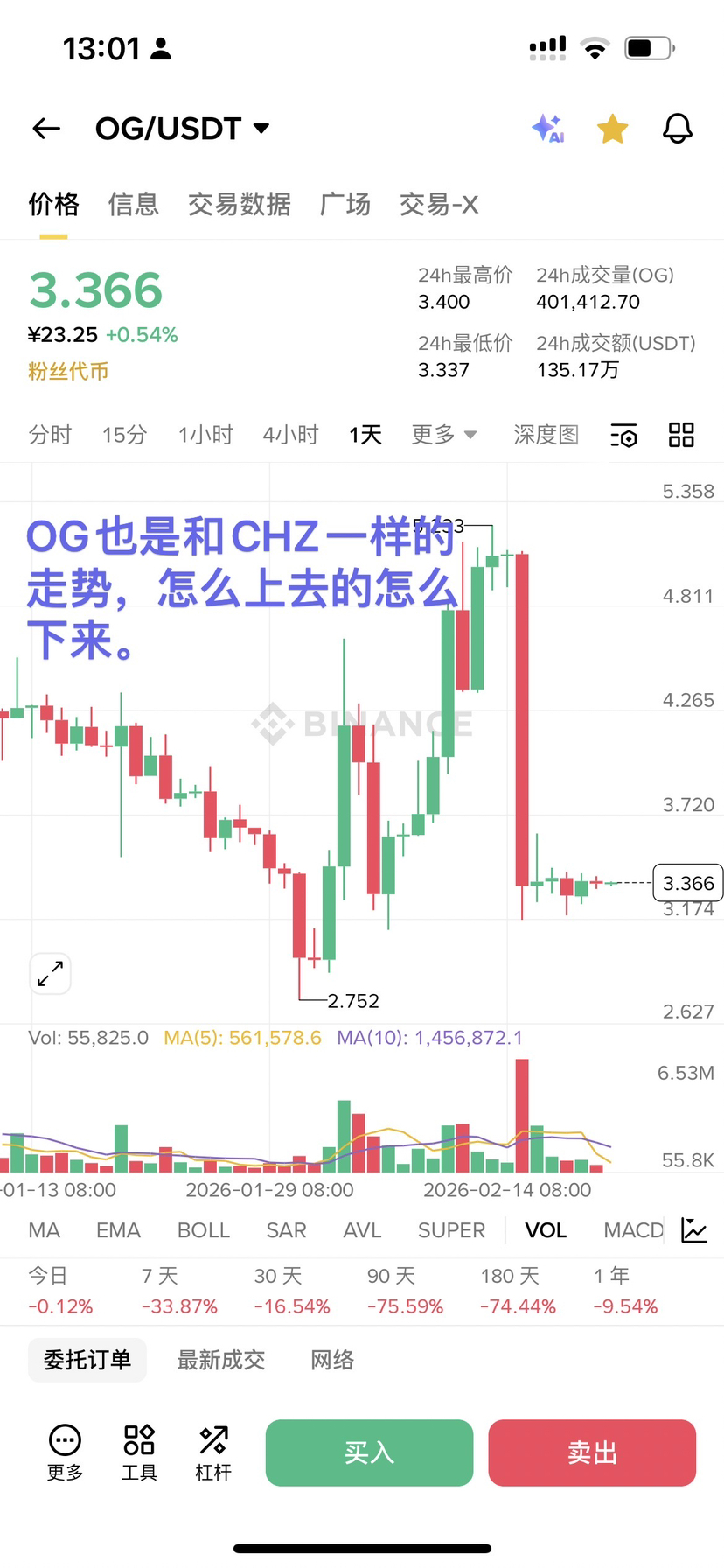The width and height of the screenshot is (724, 1568).
Task: Switch to the 最新成交 tab
Action: pyautogui.click(x=220, y=1360)
